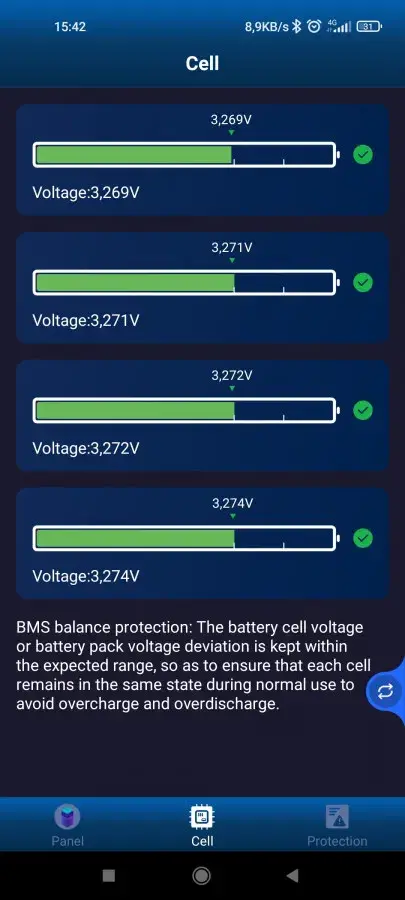Open the Protection tab

click(337, 825)
